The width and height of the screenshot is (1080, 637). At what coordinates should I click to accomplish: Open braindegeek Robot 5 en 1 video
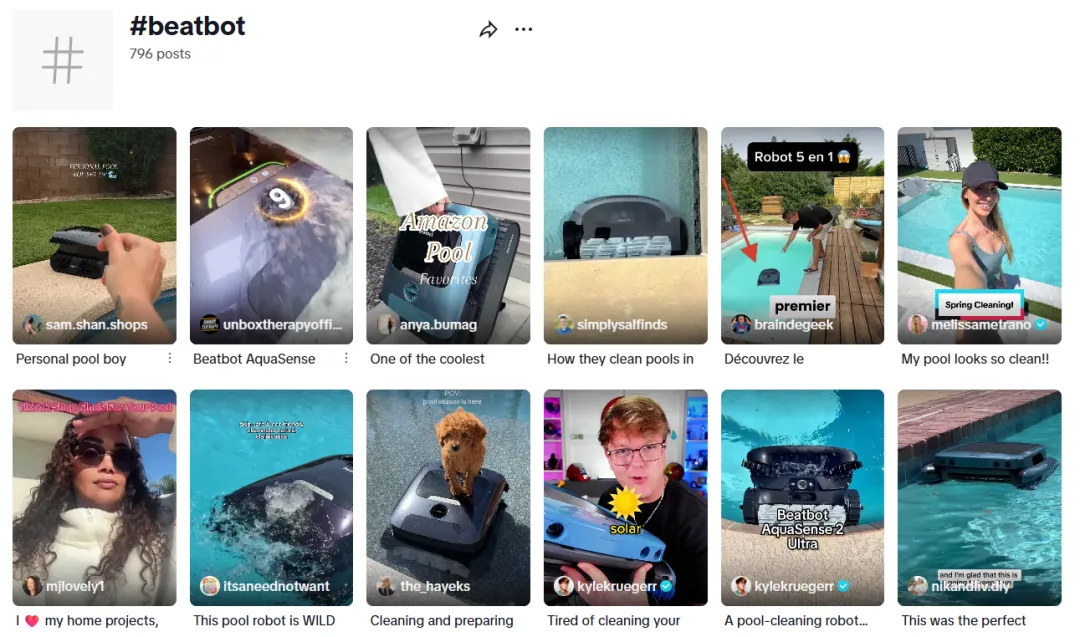pyautogui.click(x=802, y=235)
